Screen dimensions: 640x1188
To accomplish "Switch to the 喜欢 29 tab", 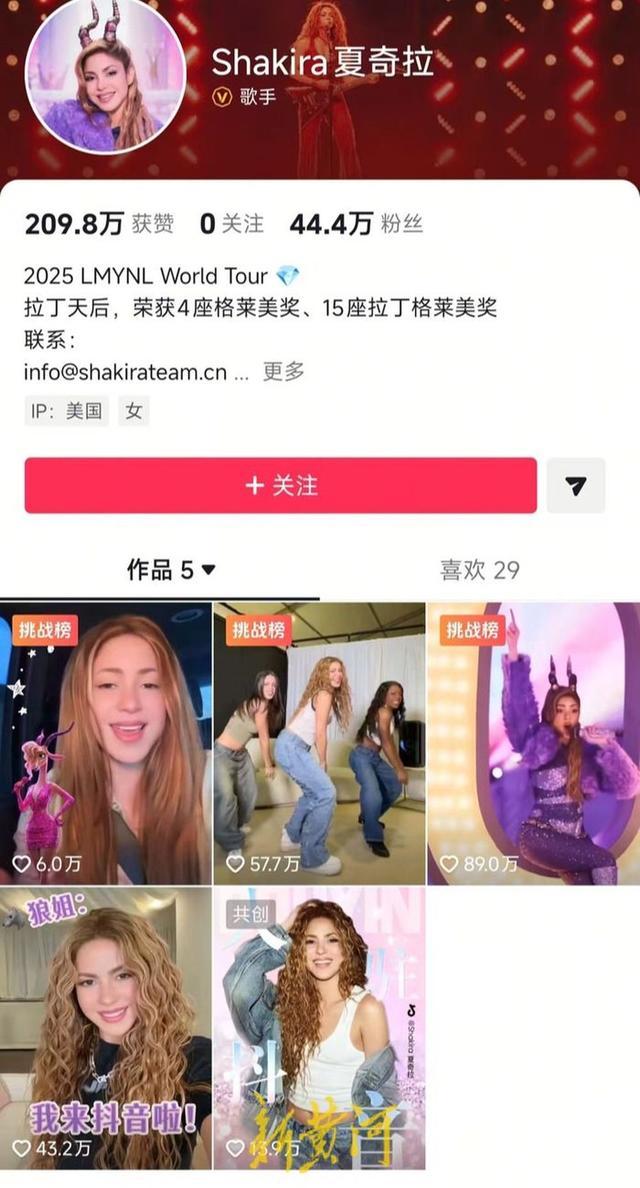I will tap(480, 570).
